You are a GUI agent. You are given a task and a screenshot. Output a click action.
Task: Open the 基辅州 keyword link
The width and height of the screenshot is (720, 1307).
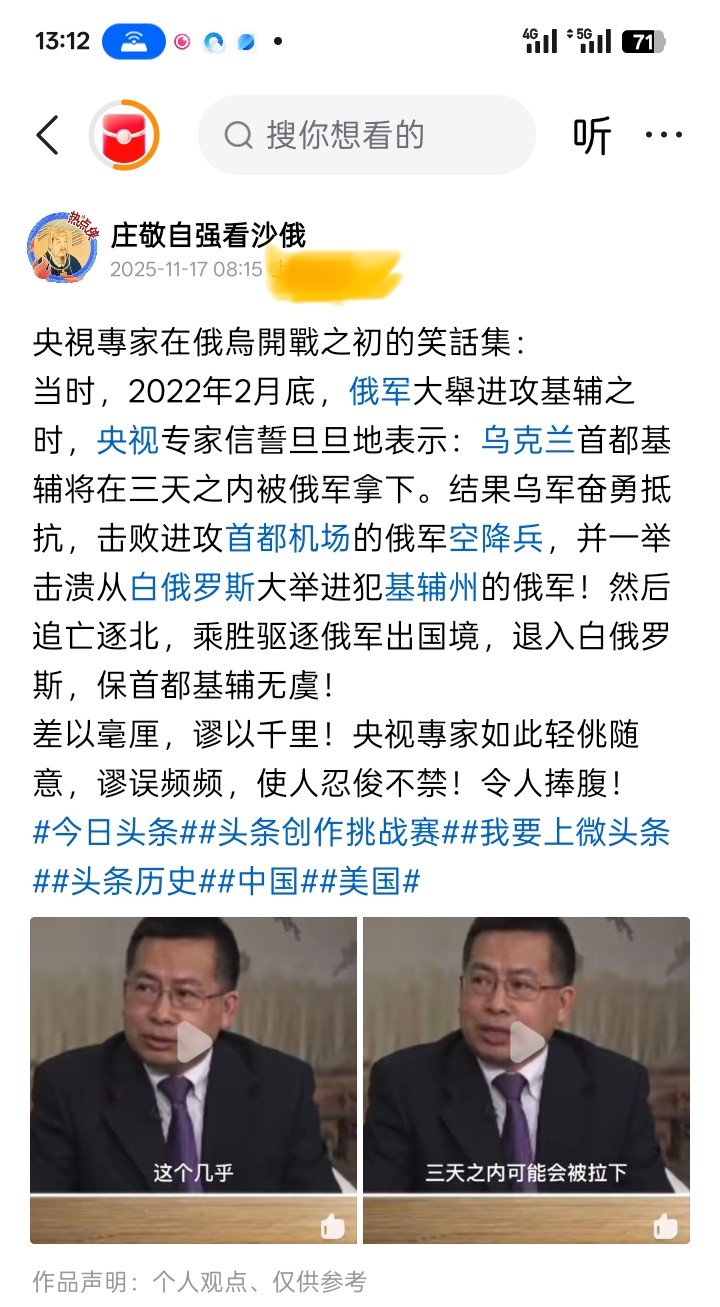click(x=432, y=587)
